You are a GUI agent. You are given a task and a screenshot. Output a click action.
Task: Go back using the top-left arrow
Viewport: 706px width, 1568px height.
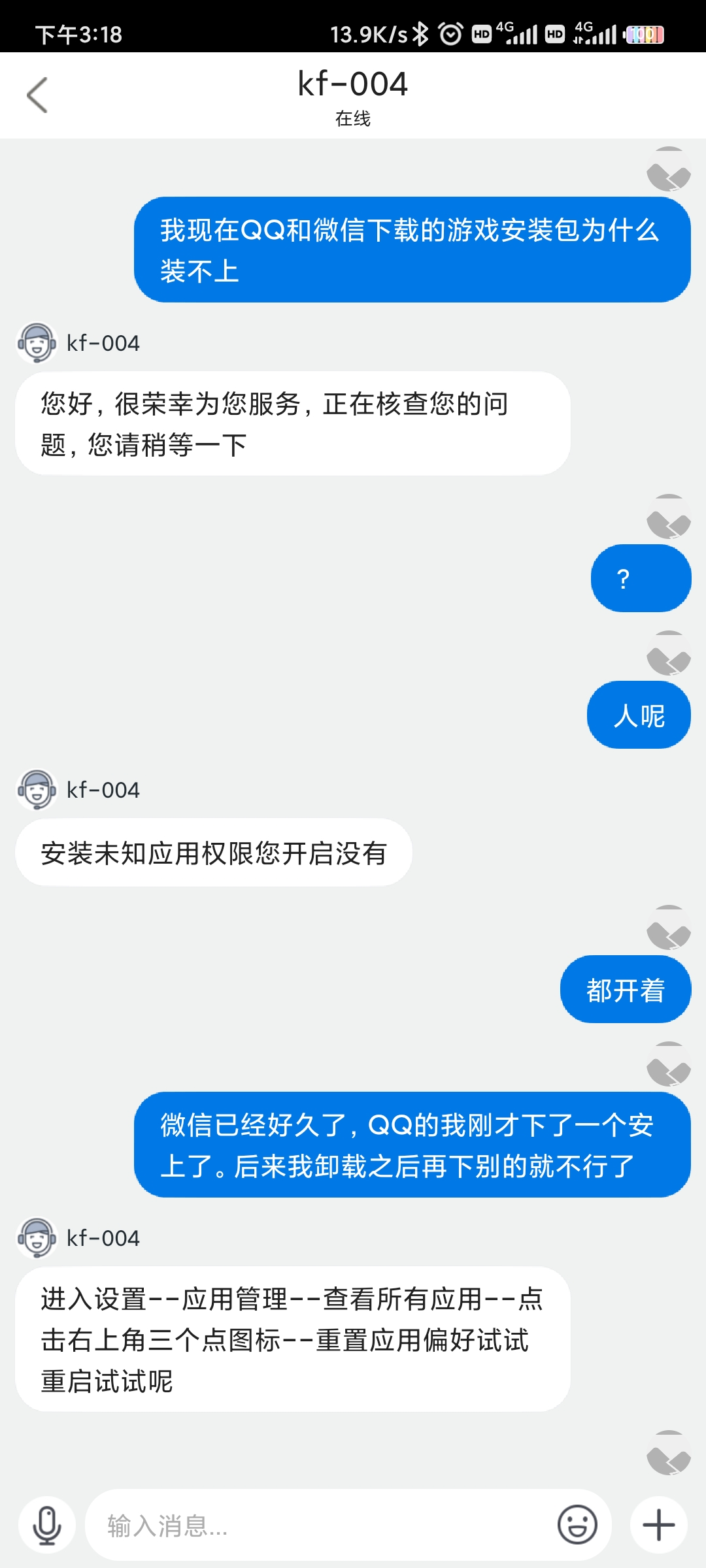(37, 95)
